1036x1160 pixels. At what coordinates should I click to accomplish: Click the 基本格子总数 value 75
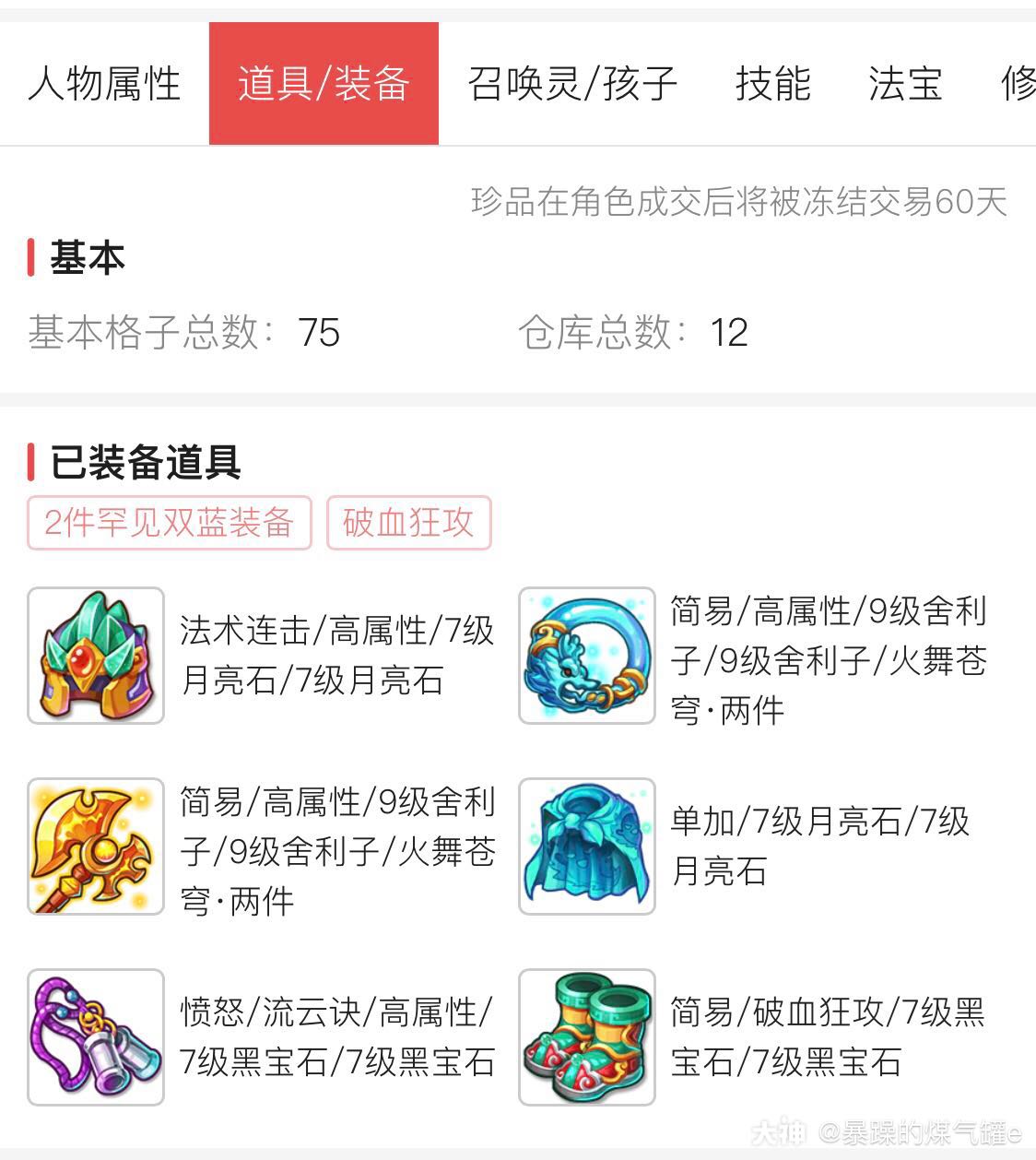point(318,334)
